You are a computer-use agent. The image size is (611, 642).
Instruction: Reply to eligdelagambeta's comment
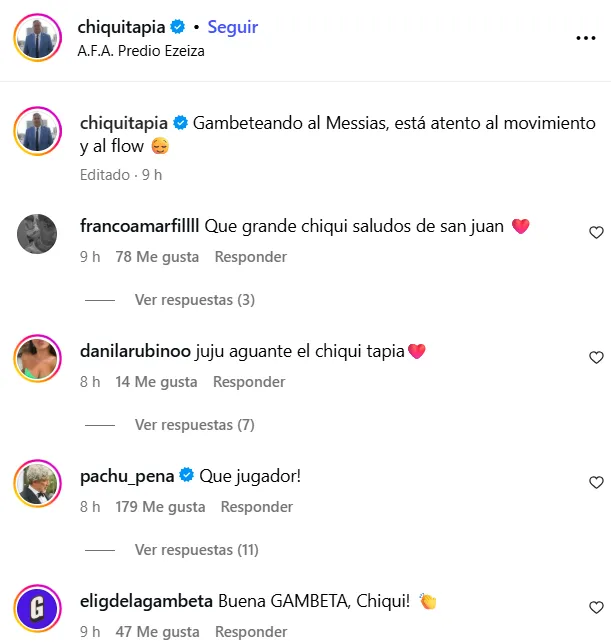(x=251, y=632)
